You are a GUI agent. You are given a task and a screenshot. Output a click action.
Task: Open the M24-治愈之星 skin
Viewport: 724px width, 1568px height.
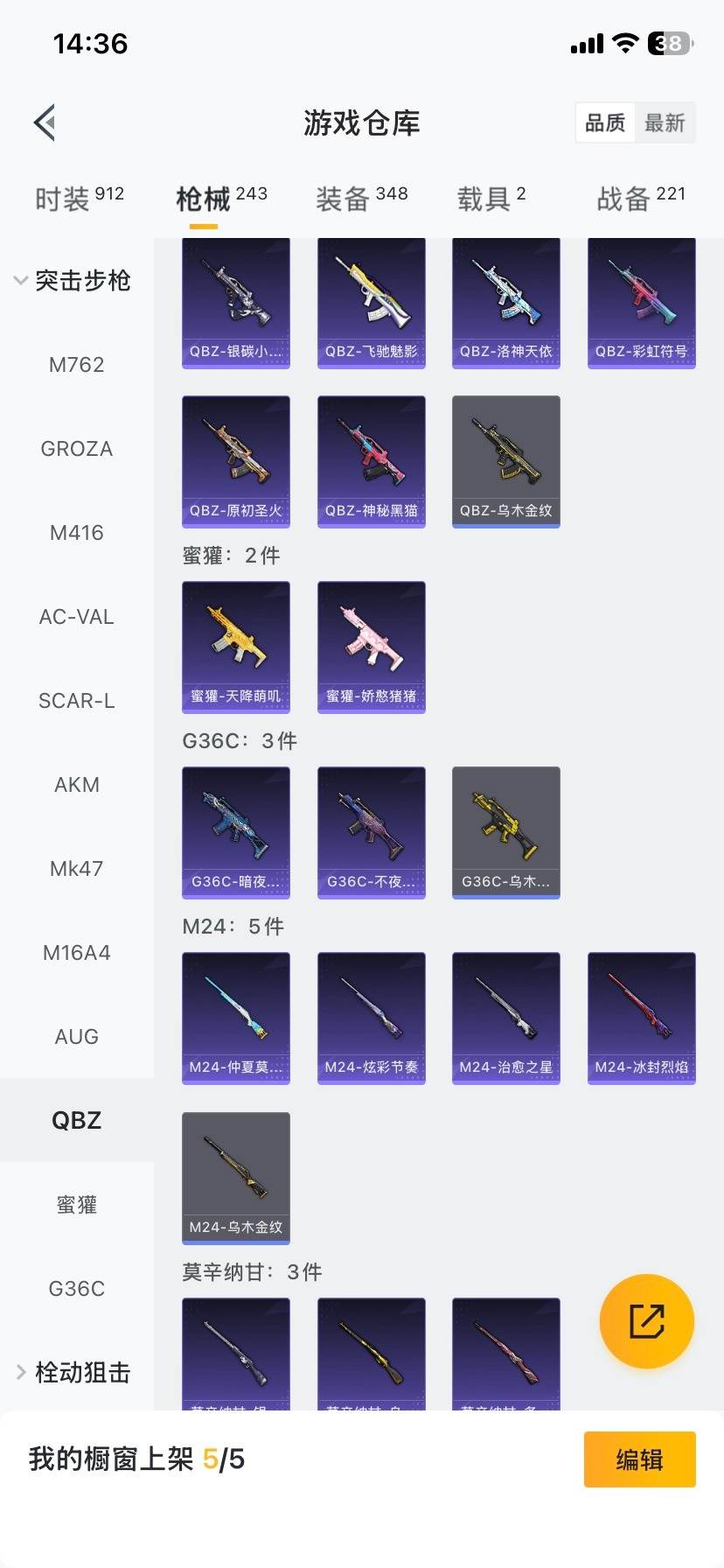click(505, 1018)
